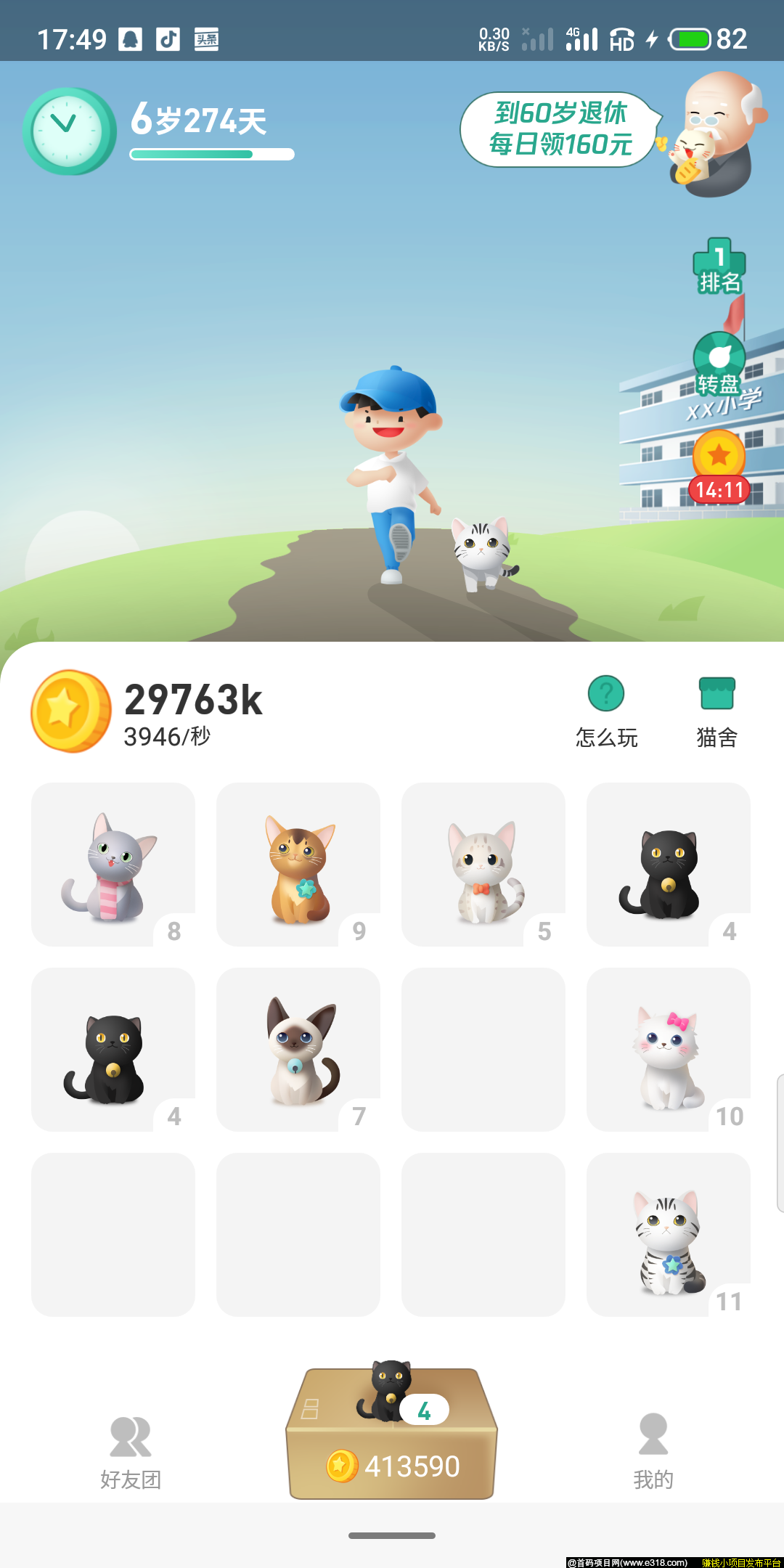This screenshot has height=1568, width=784.
Task: Select the level 9 orange cat
Action: click(x=298, y=864)
